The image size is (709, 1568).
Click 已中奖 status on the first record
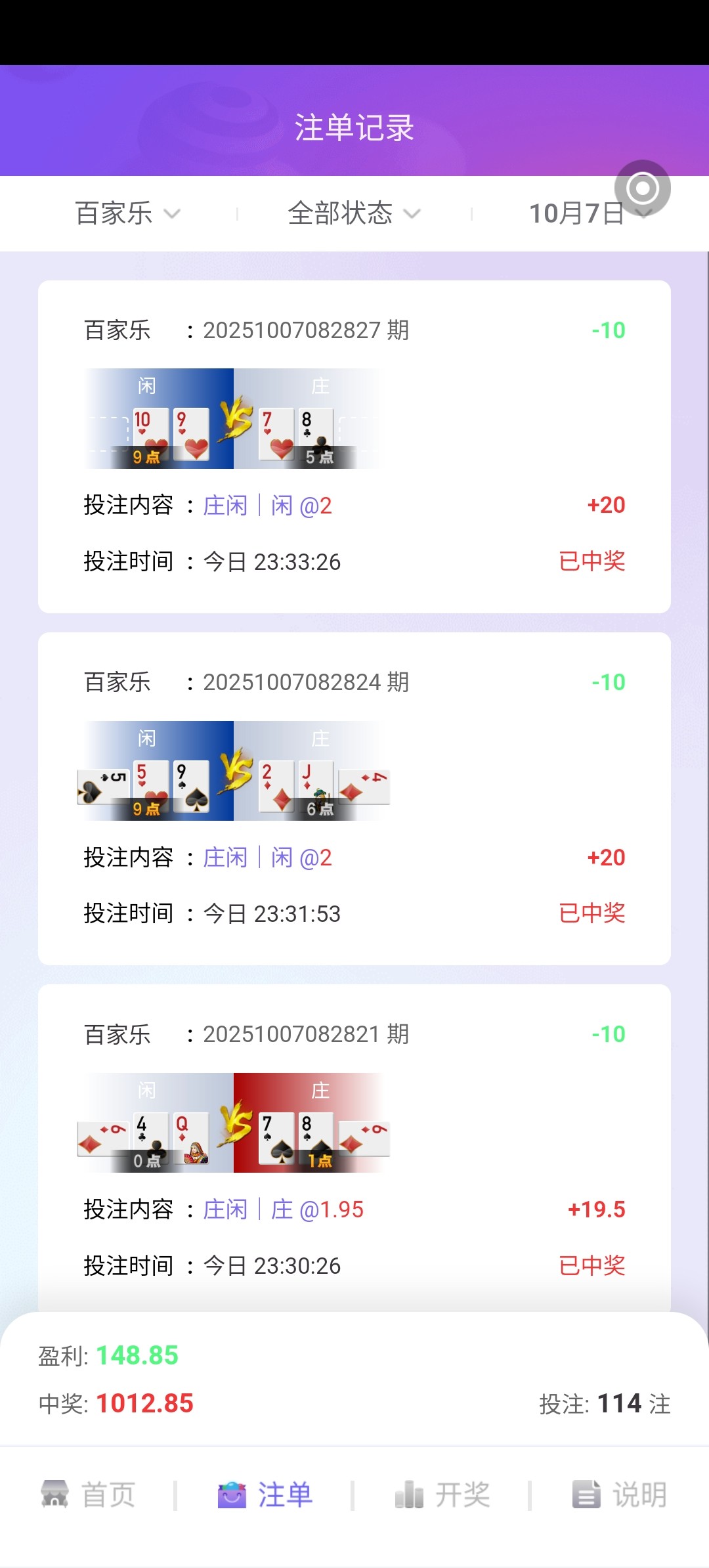[591, 561]
